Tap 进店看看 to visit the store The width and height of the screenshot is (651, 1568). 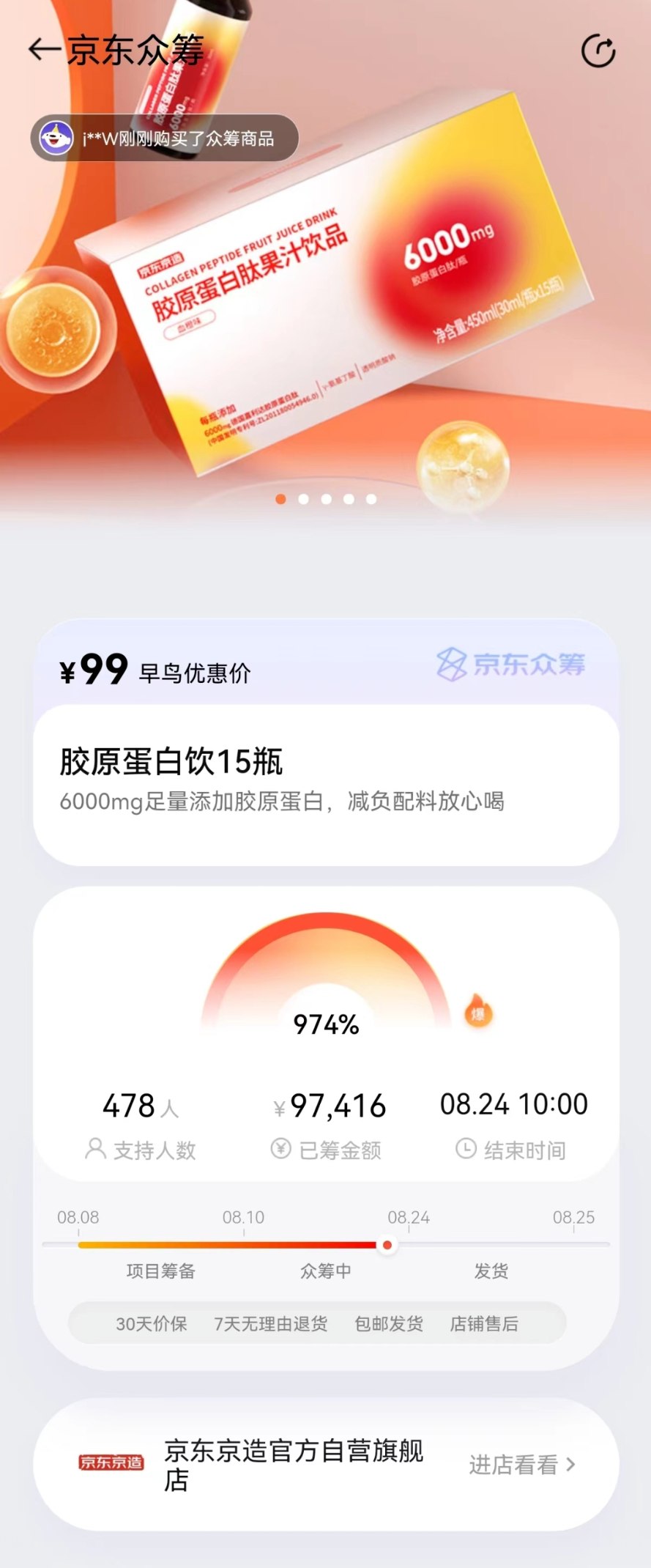coord(521,1464)
